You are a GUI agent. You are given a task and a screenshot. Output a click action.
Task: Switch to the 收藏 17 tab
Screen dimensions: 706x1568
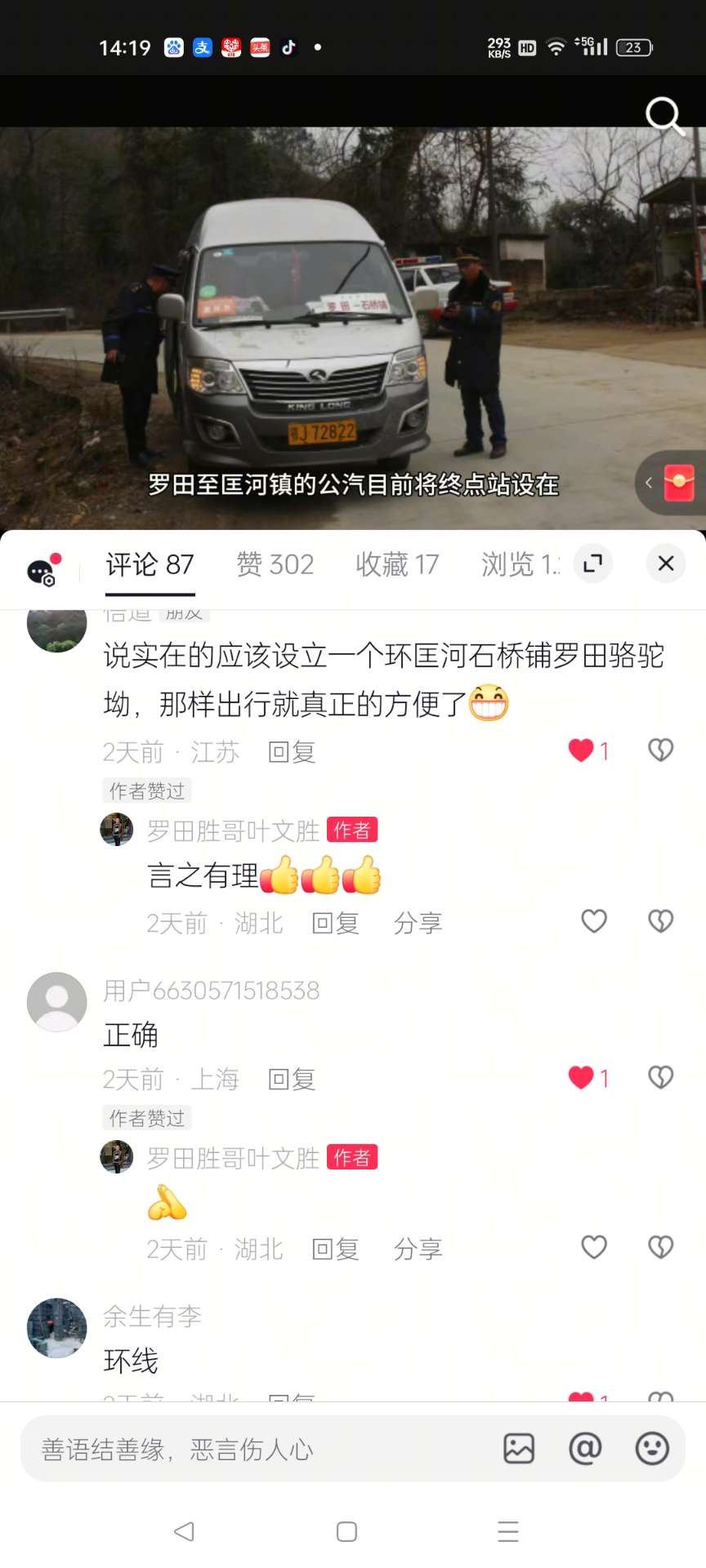coord(397,564)
